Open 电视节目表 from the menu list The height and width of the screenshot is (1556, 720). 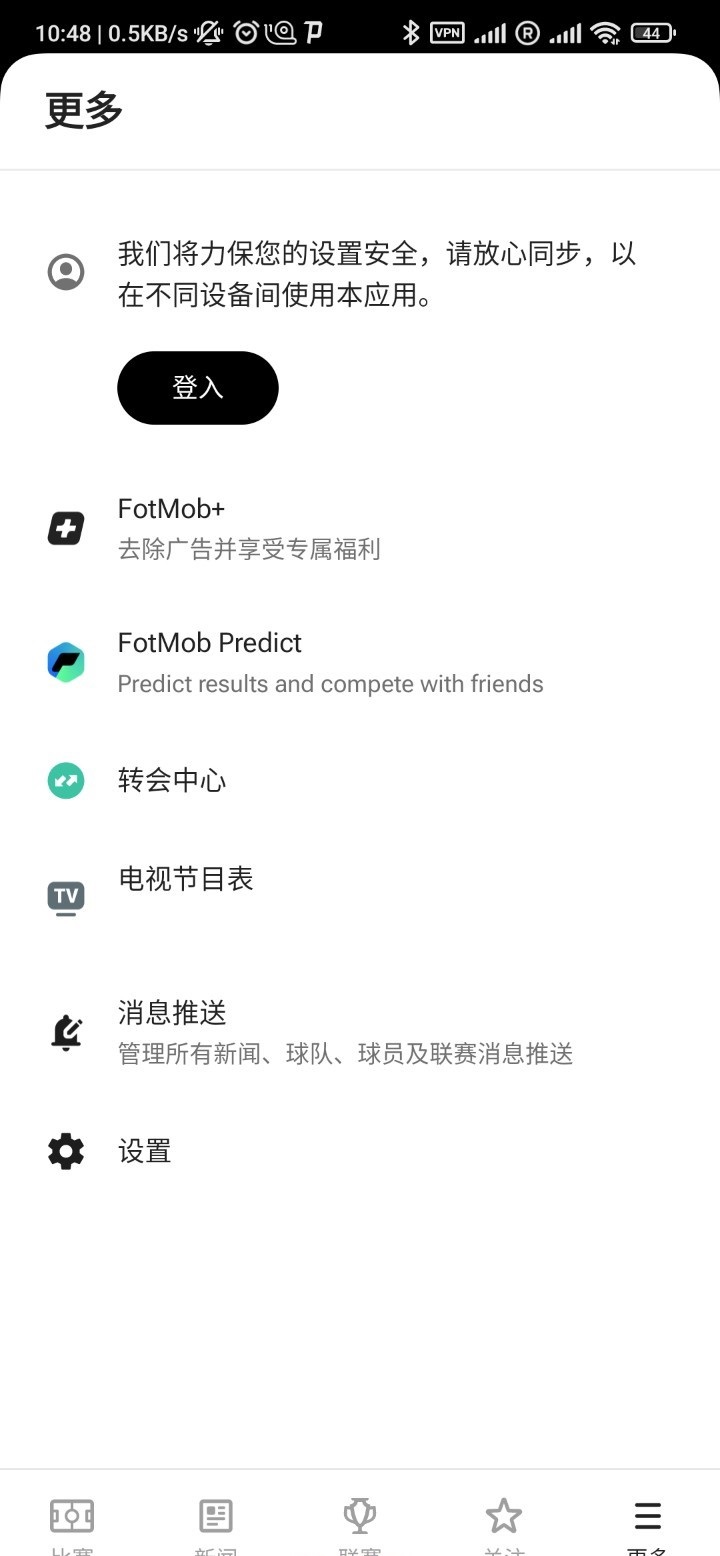click(x=186, y=880)
